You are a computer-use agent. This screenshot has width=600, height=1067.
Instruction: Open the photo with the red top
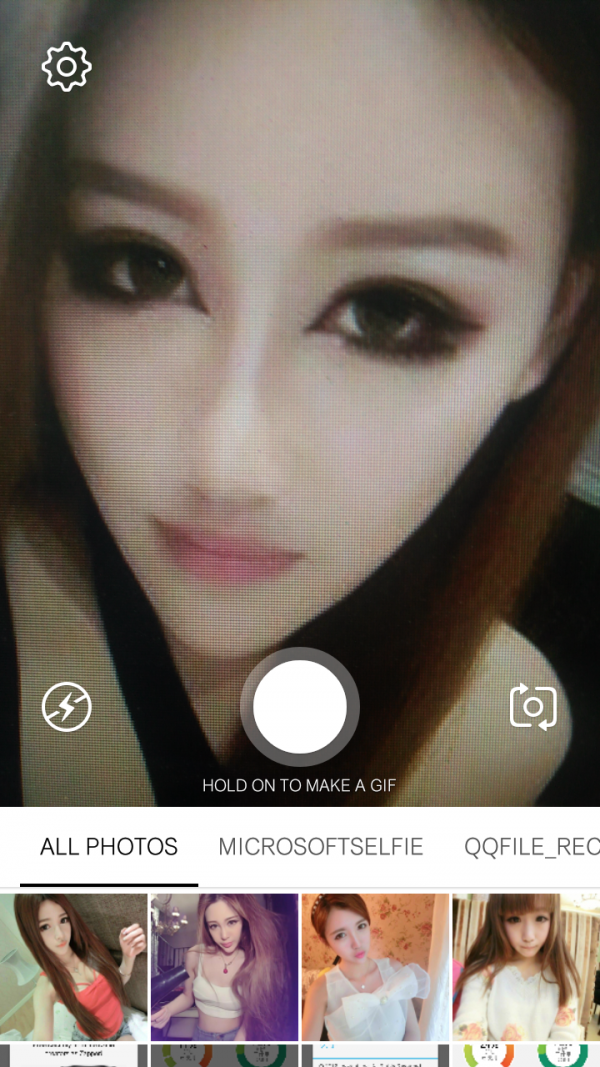74,966
